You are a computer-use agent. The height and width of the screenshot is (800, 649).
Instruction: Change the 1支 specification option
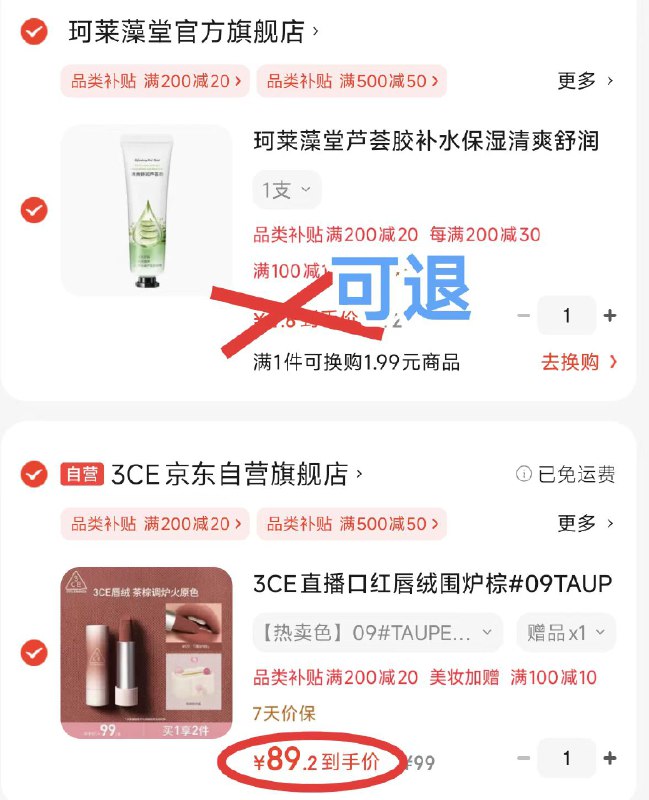tap(287, 189)
